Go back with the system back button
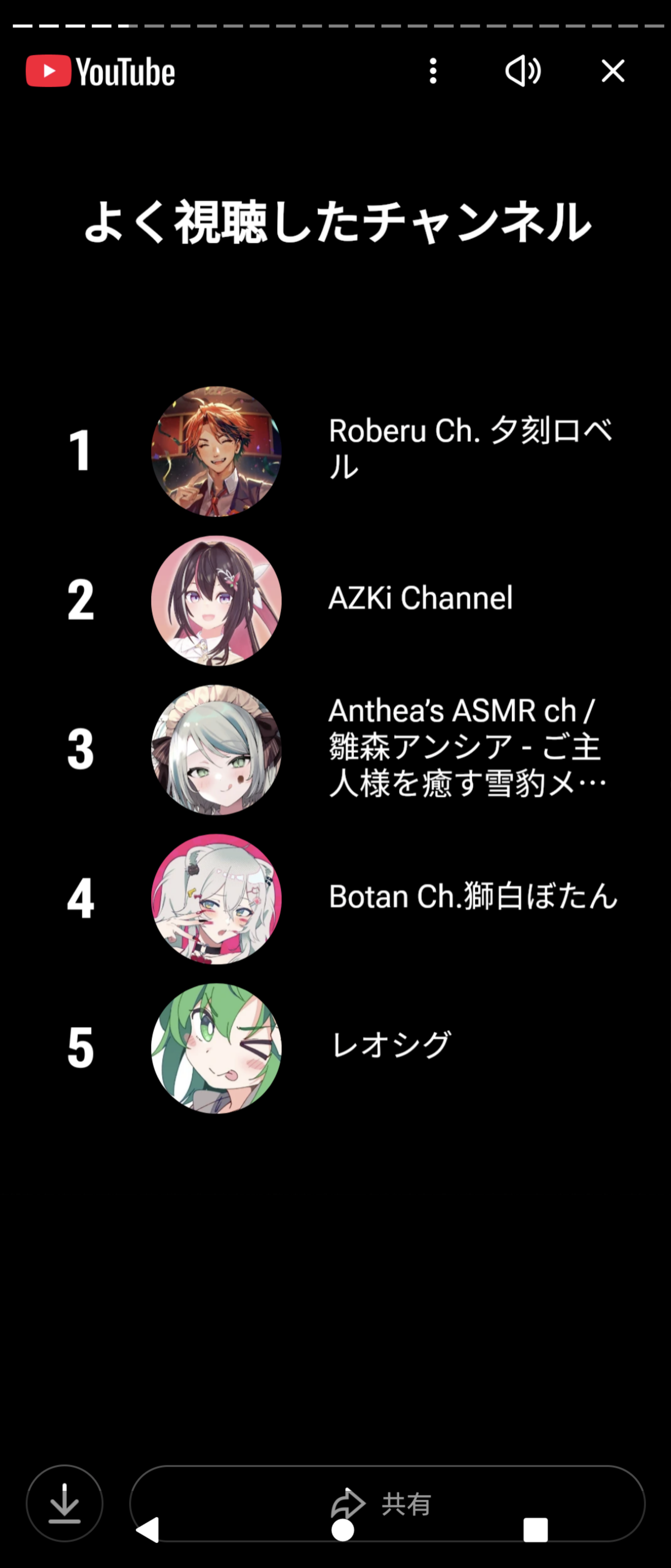 148,1529
